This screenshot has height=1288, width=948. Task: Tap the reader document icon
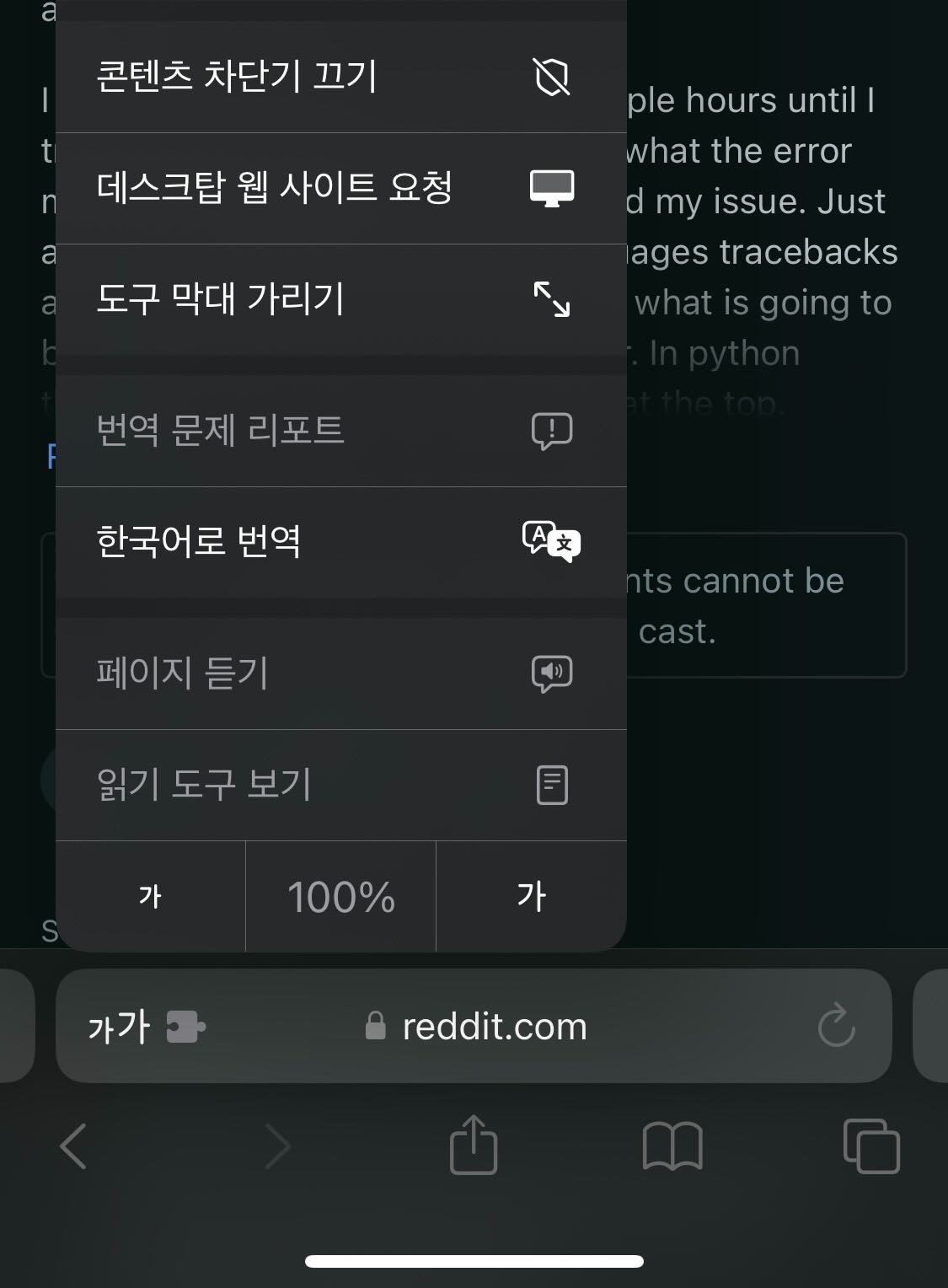click(552, 784)
